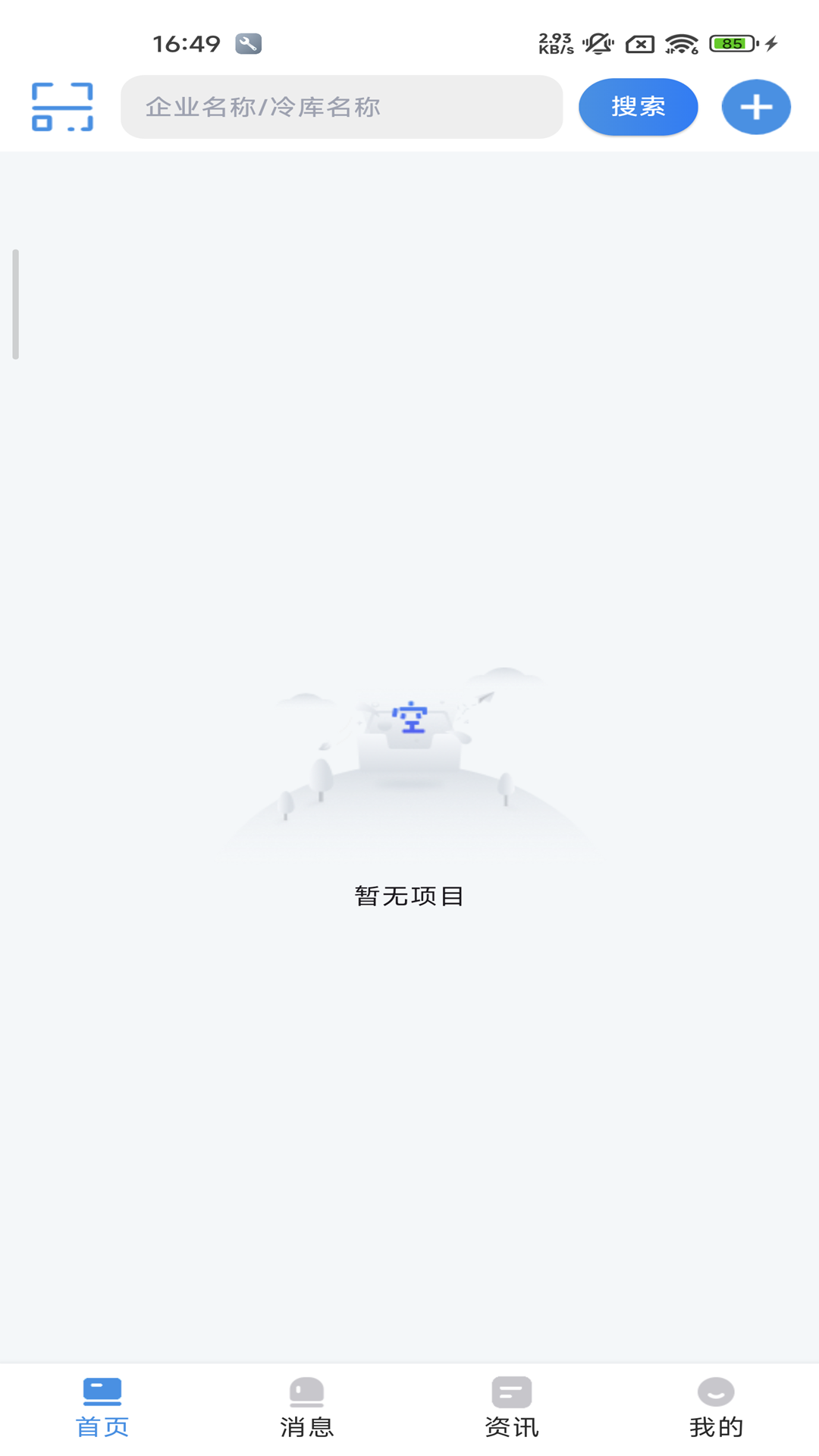Click the left edge scrollbar
Screen dimensions: 819x1456
(14, 301)
